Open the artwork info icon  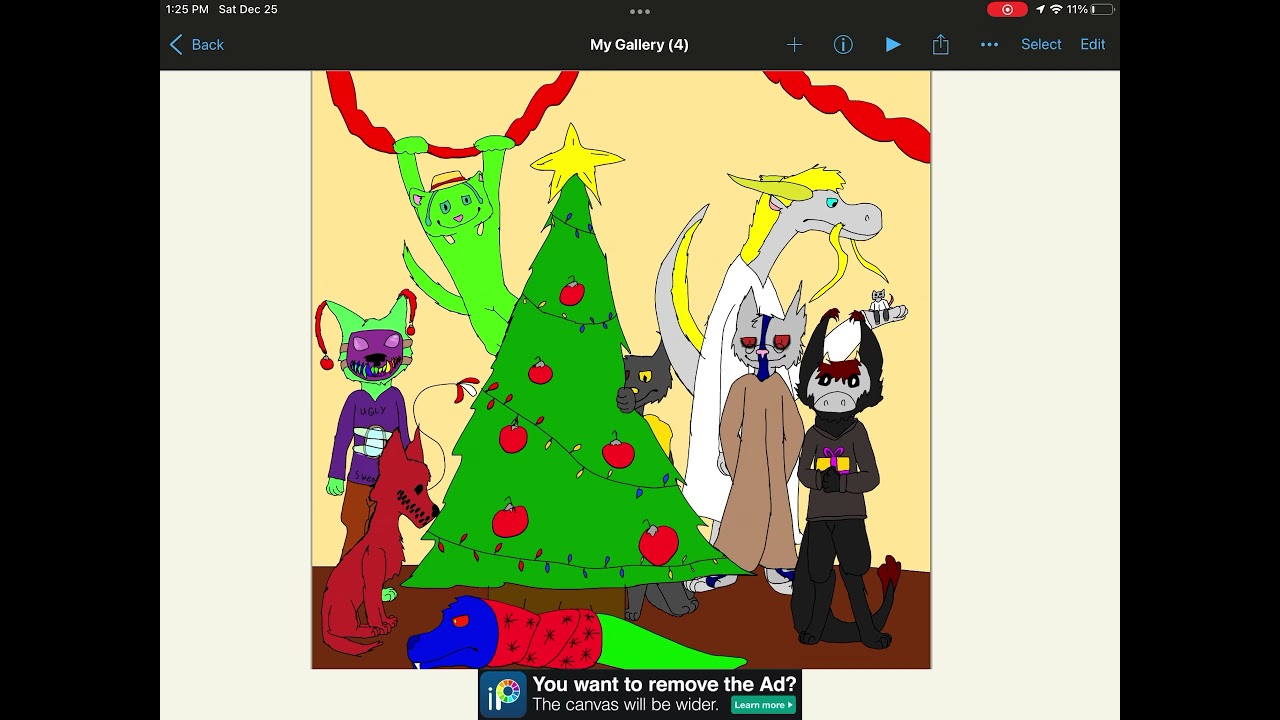click(x=843, y=45)
